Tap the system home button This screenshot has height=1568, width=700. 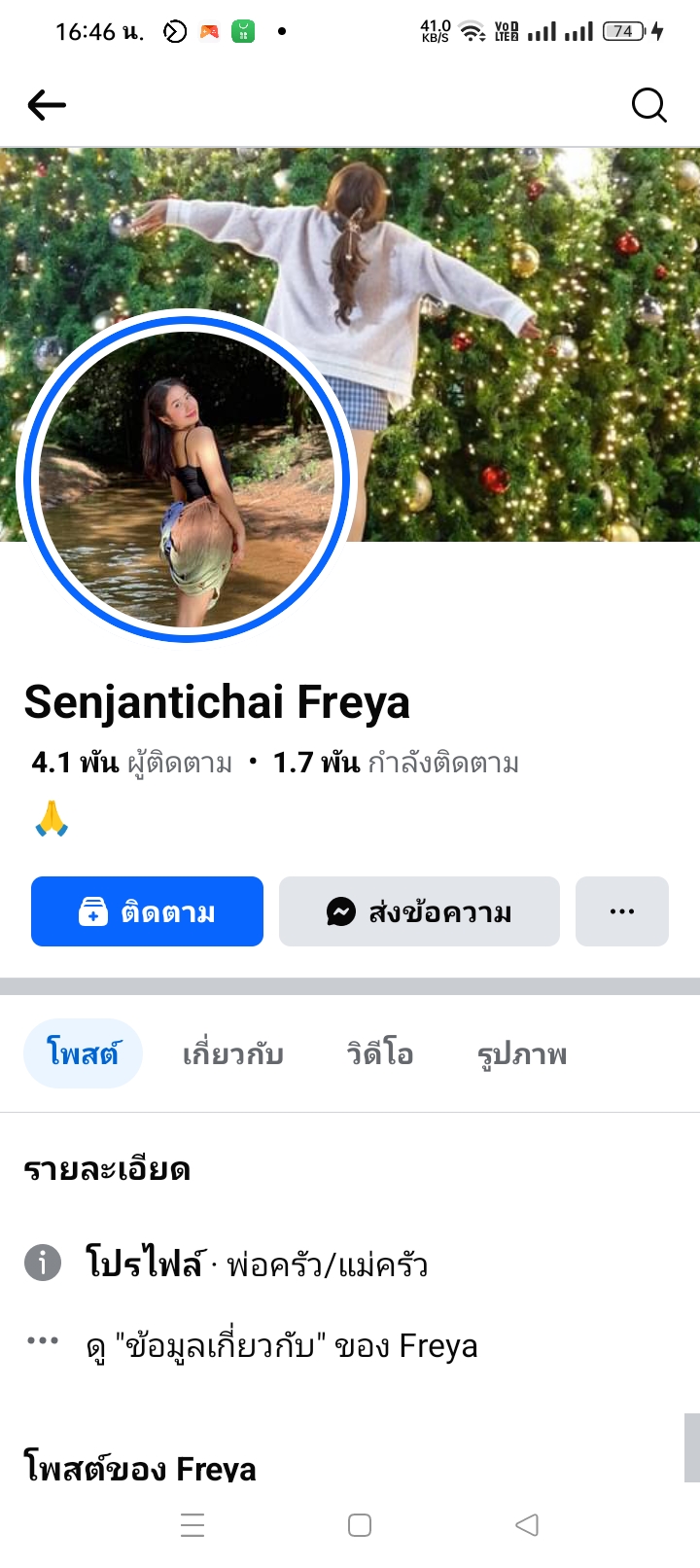360,1525
